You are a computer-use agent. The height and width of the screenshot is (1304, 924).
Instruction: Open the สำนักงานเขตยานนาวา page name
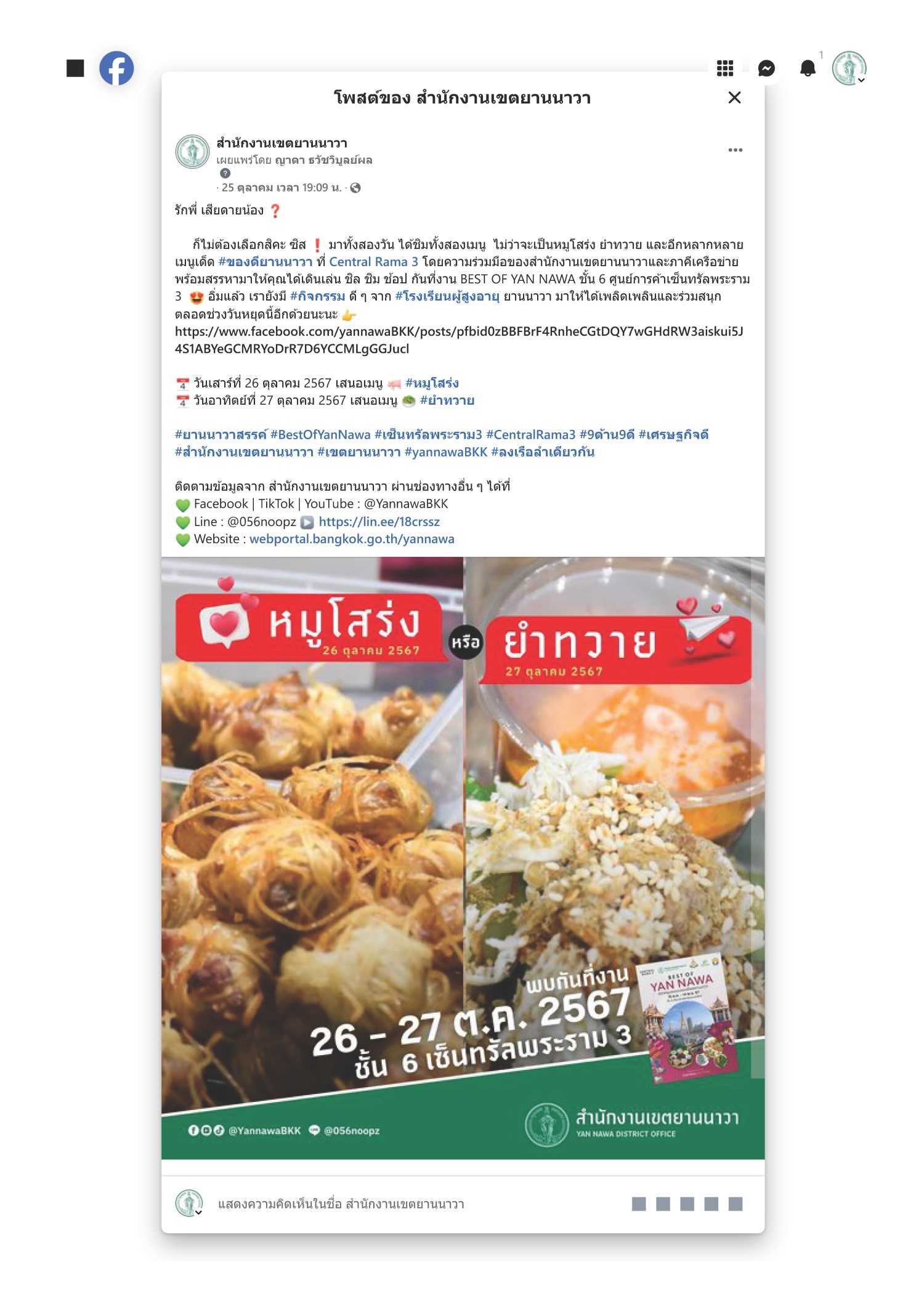282,143
